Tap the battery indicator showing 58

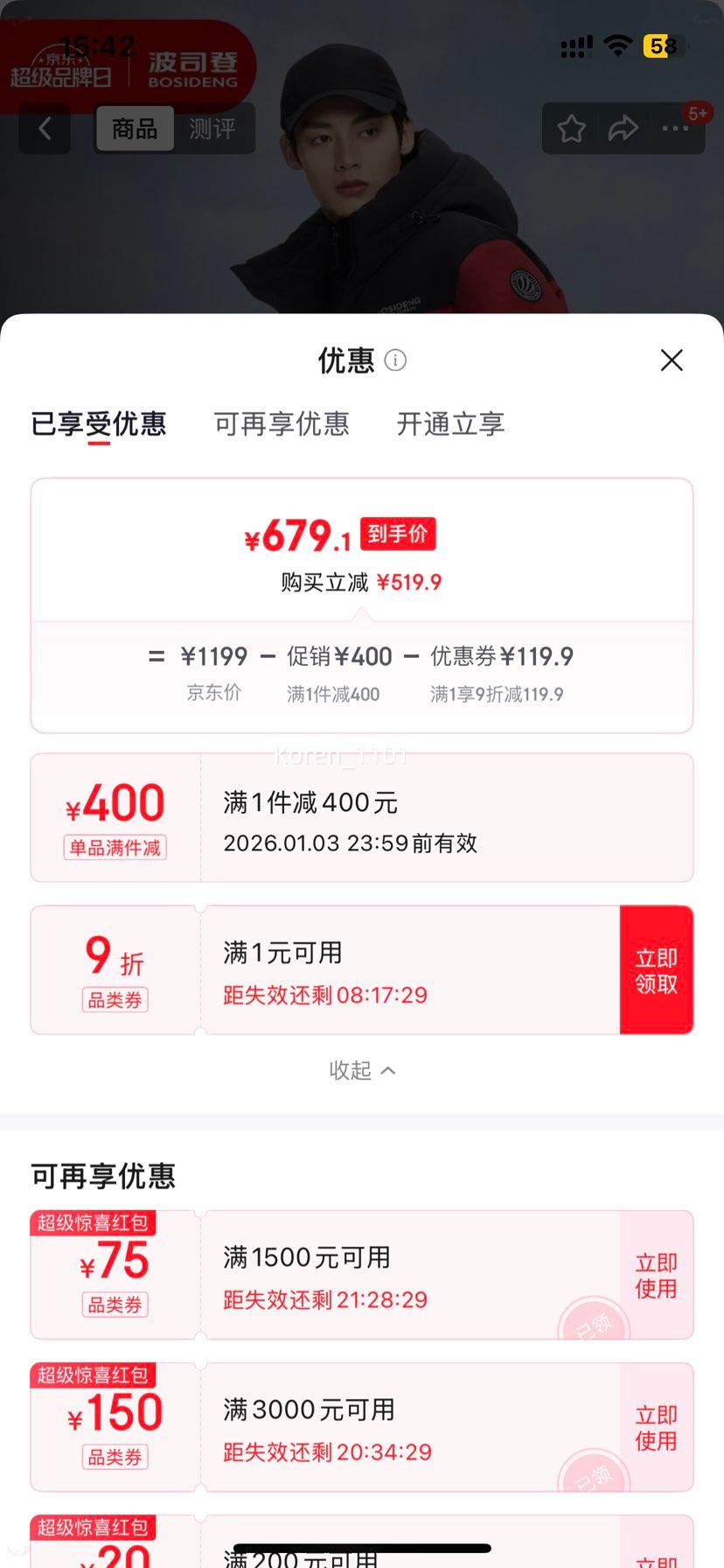pos(662,45)
